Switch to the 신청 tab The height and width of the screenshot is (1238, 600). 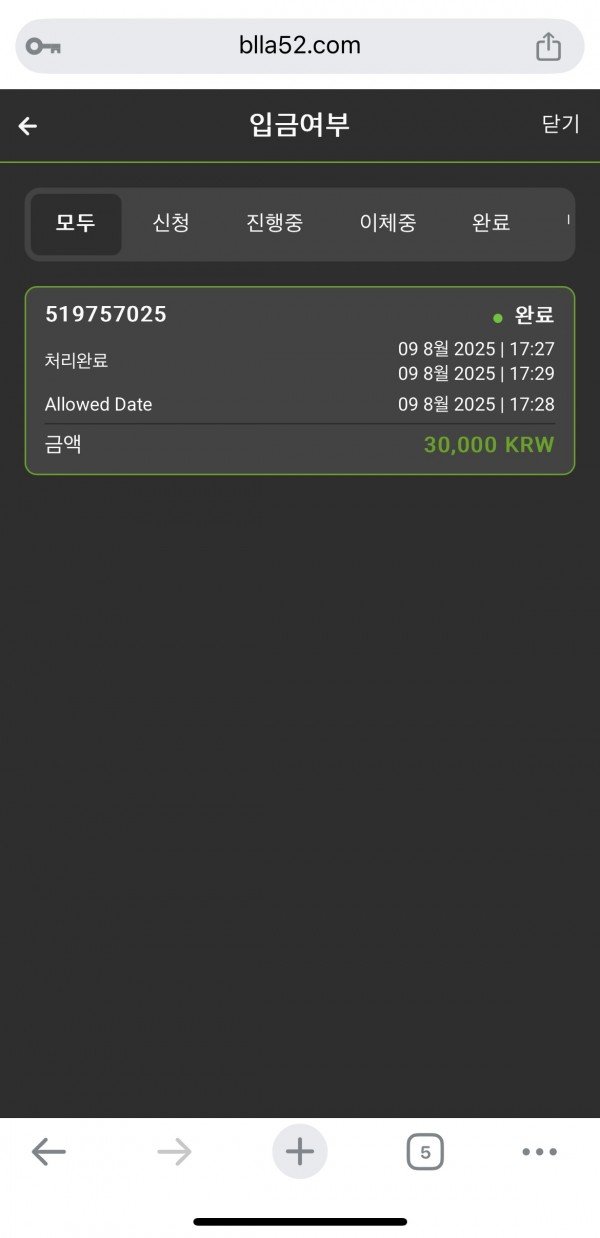[171, 224]
